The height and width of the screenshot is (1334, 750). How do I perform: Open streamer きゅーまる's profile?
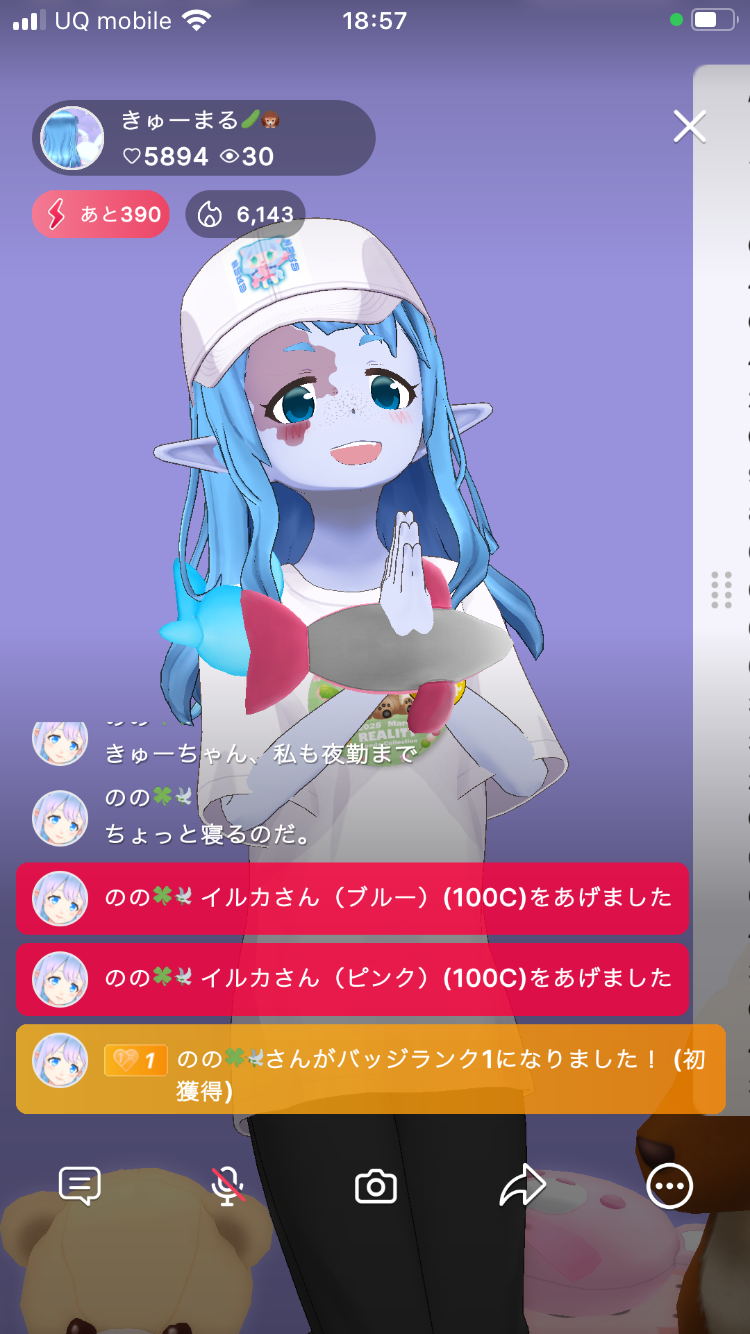(x=72, y=139)
